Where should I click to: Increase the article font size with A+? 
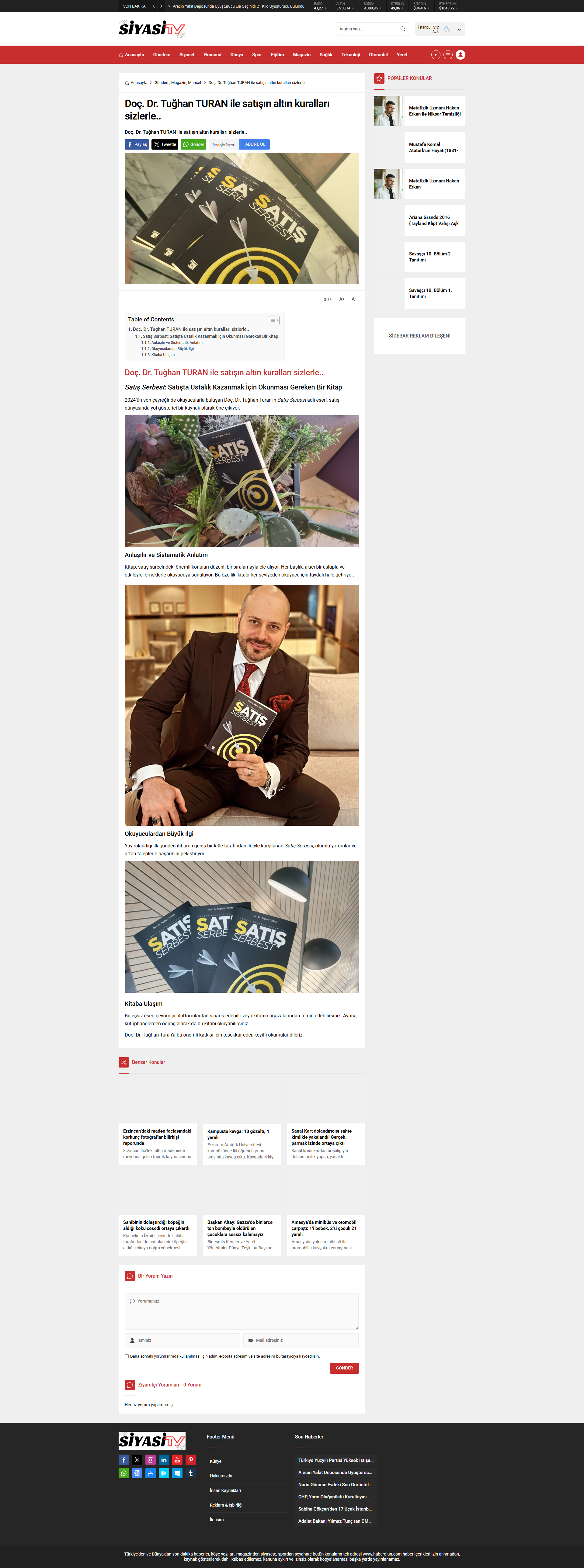click(x=342, y=299)
